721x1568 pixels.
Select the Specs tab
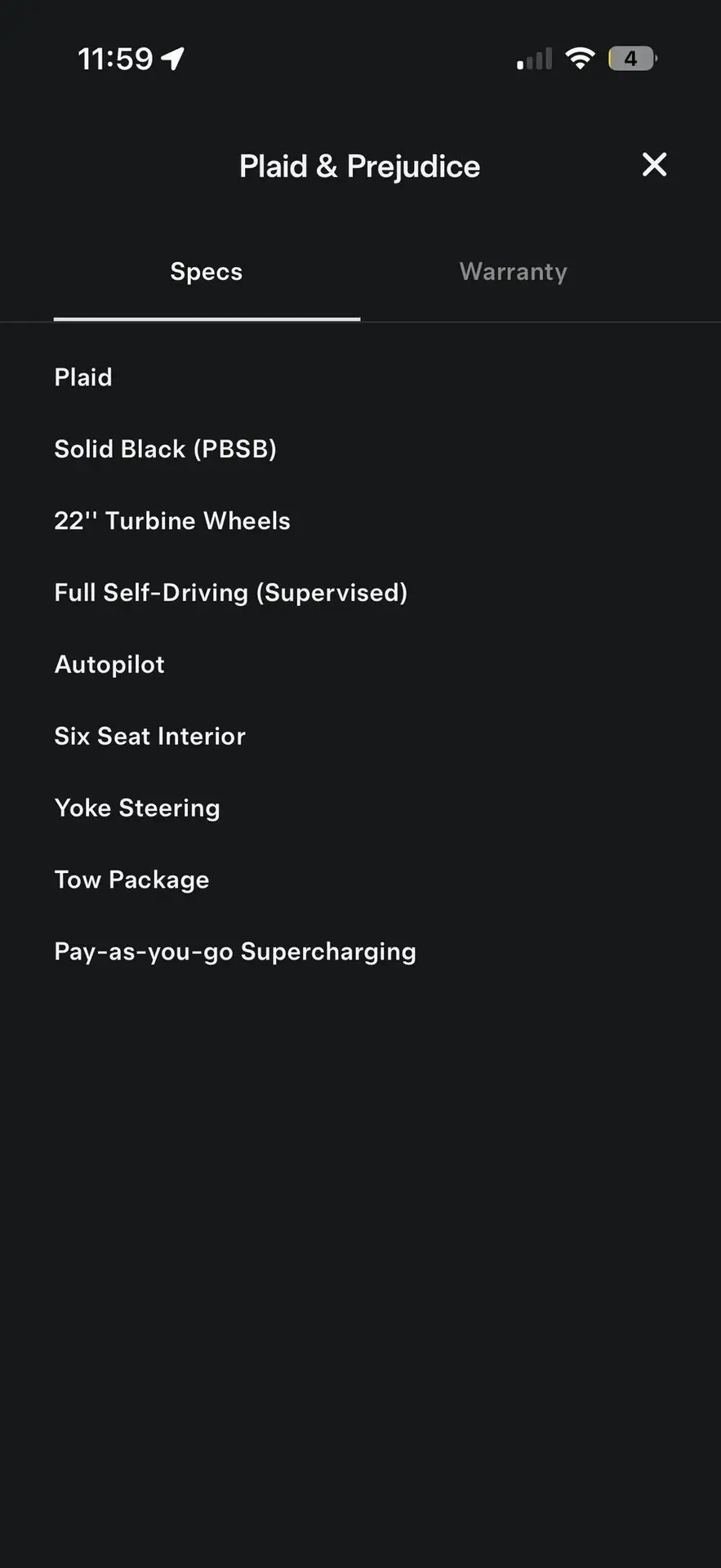[207, 272]
